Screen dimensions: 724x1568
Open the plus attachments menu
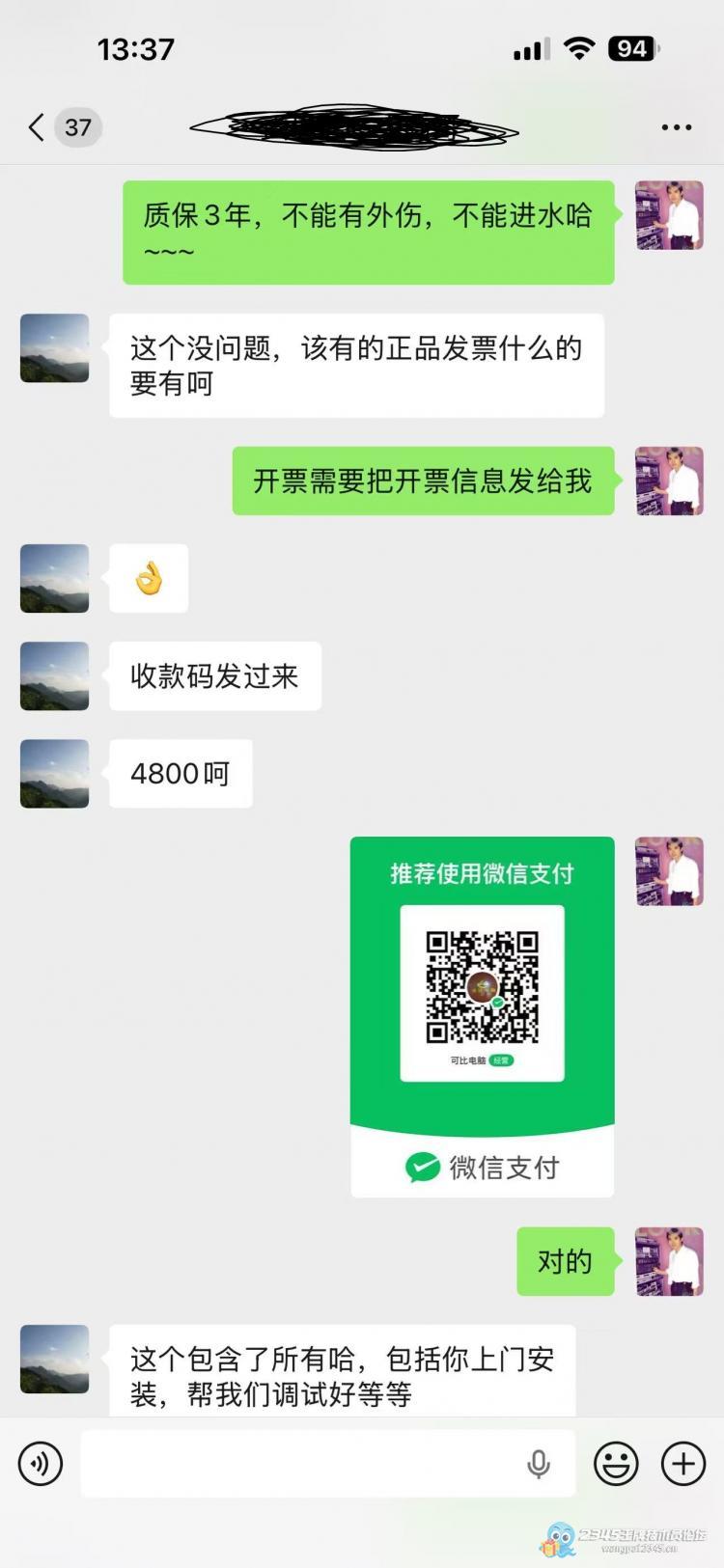[x=683, y=1464]
